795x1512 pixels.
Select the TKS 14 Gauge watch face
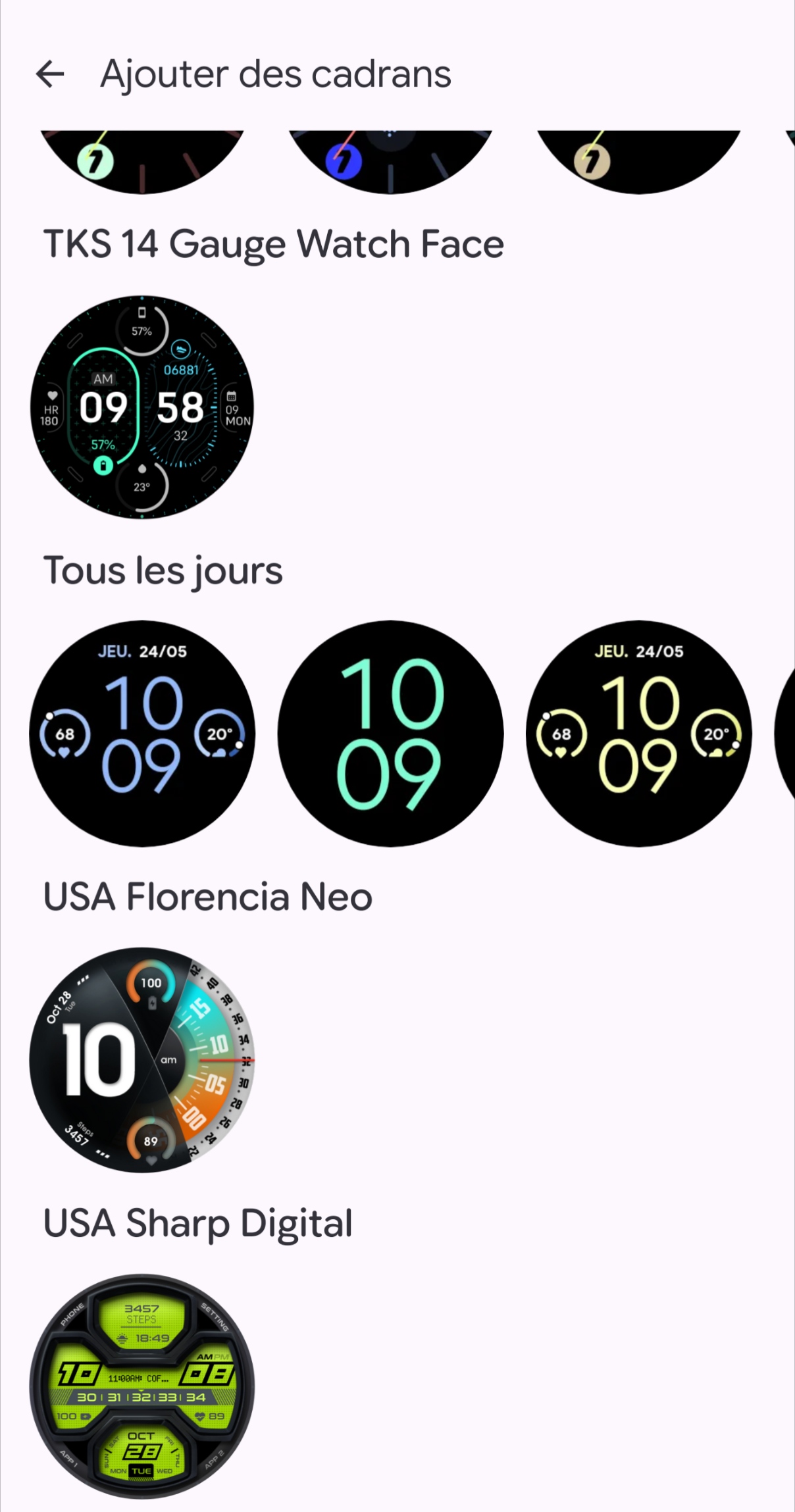(142, 407)
